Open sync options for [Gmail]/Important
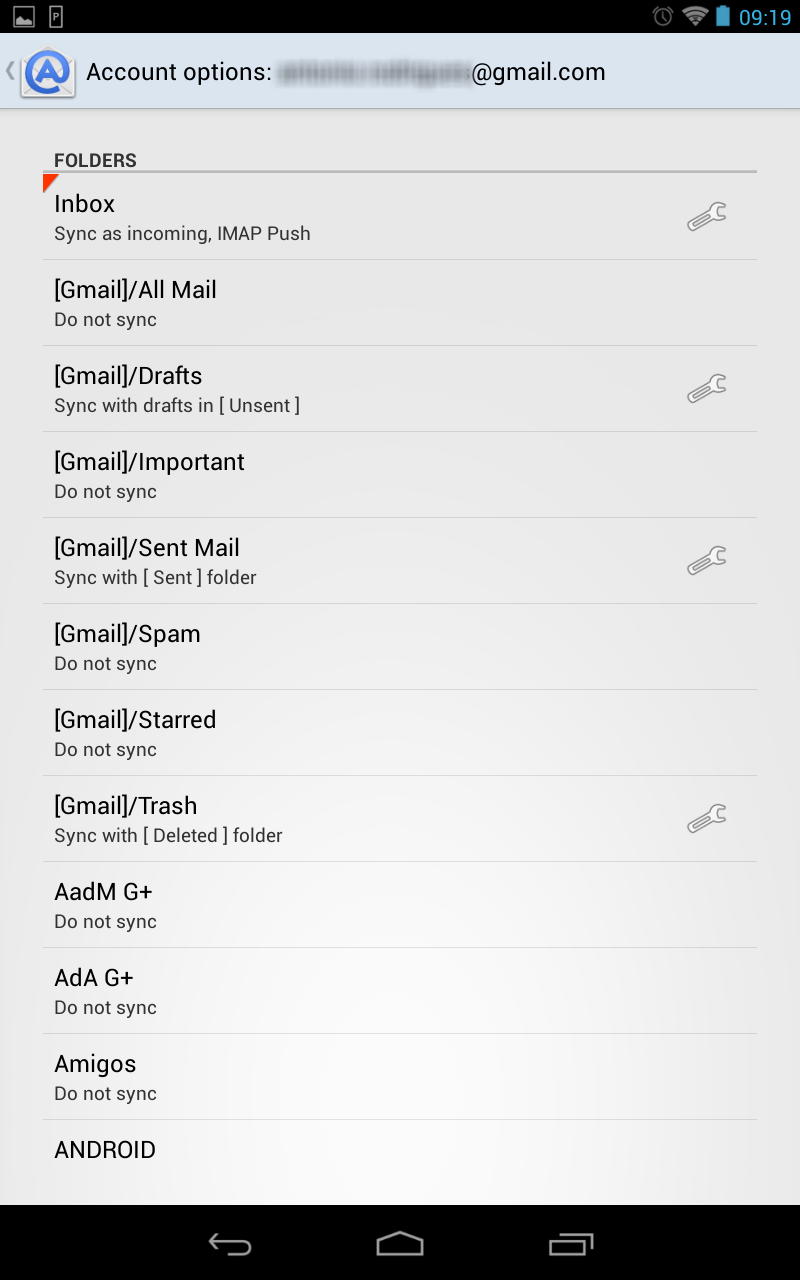This screenshot has height=1280, width=800. [x=300, y=474]
